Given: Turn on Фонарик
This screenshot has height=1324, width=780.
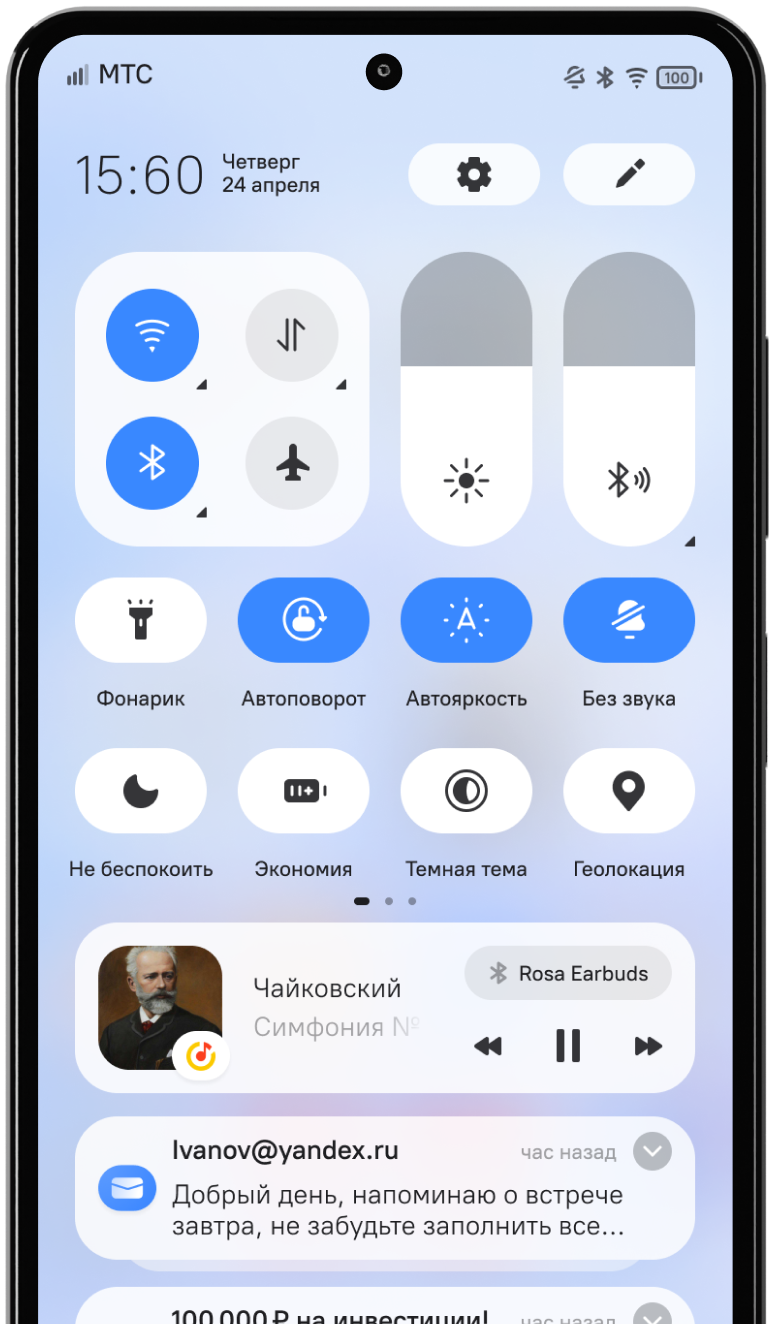Looking at the screenshot, I should point(141,620).
